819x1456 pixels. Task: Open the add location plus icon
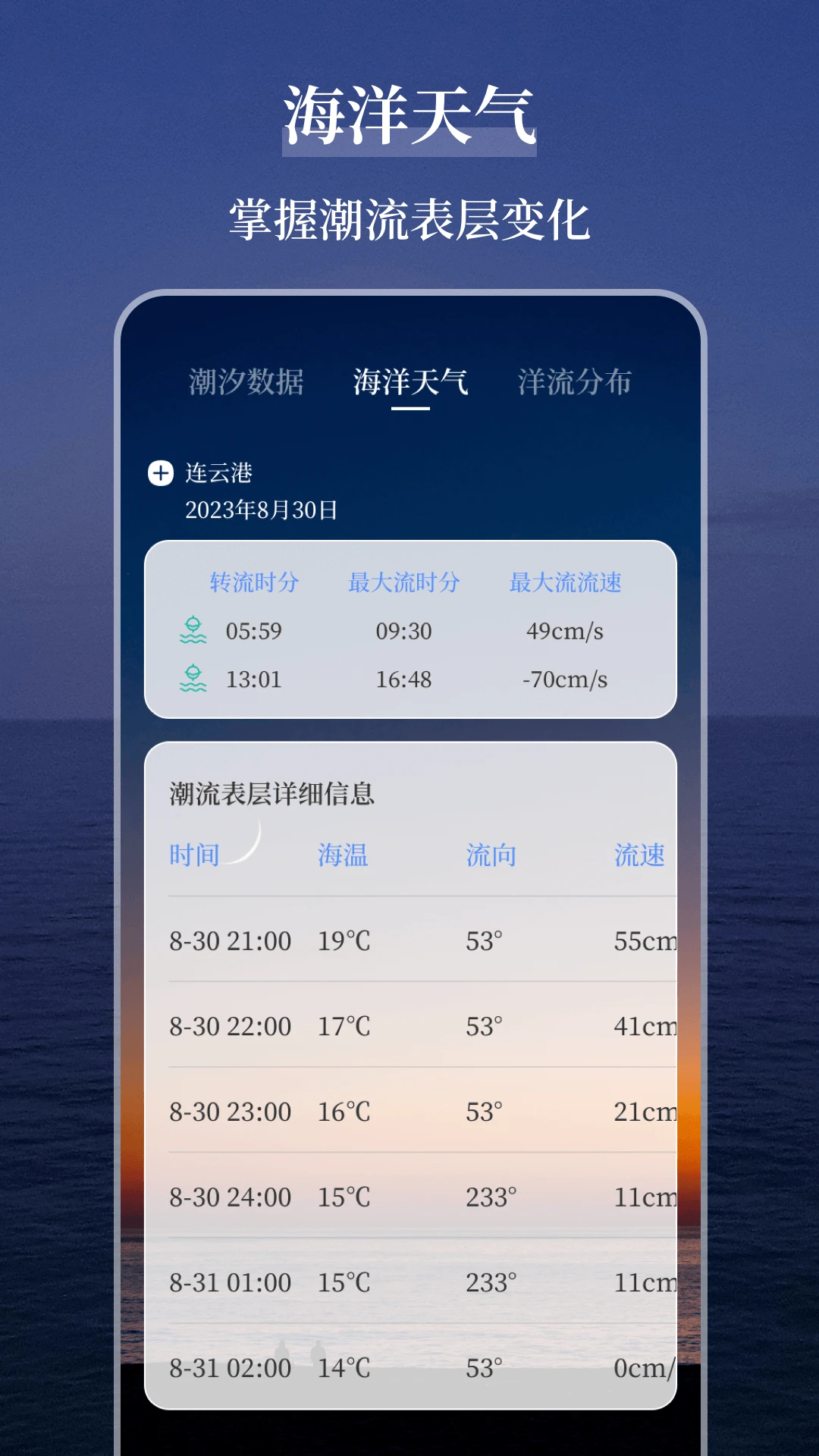click(x=159, y=472)
